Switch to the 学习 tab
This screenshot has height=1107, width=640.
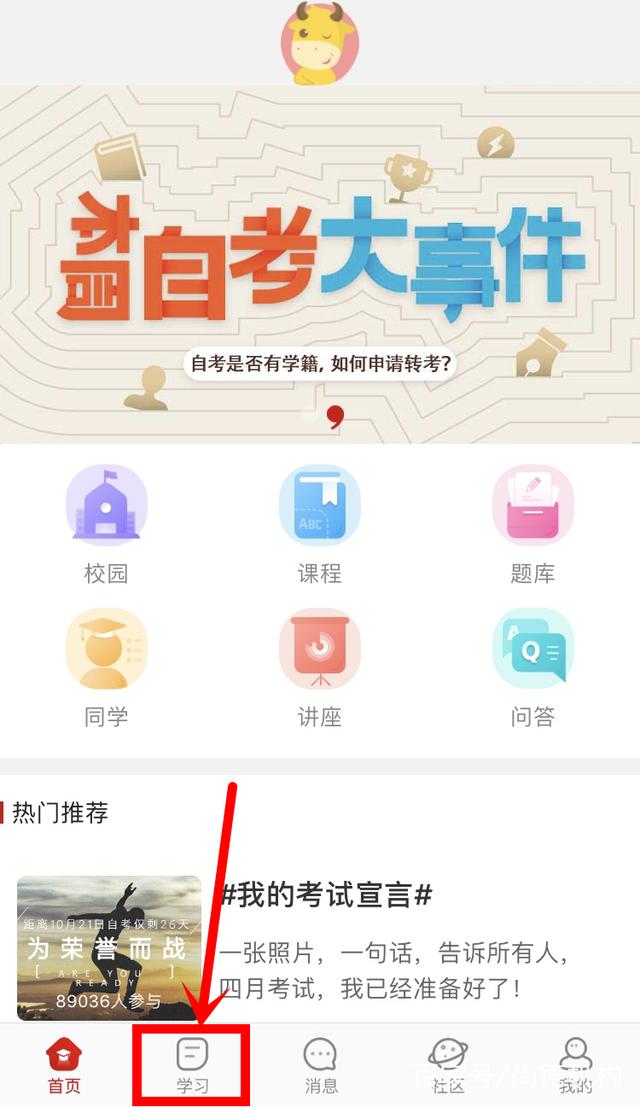click(192, 1066)
